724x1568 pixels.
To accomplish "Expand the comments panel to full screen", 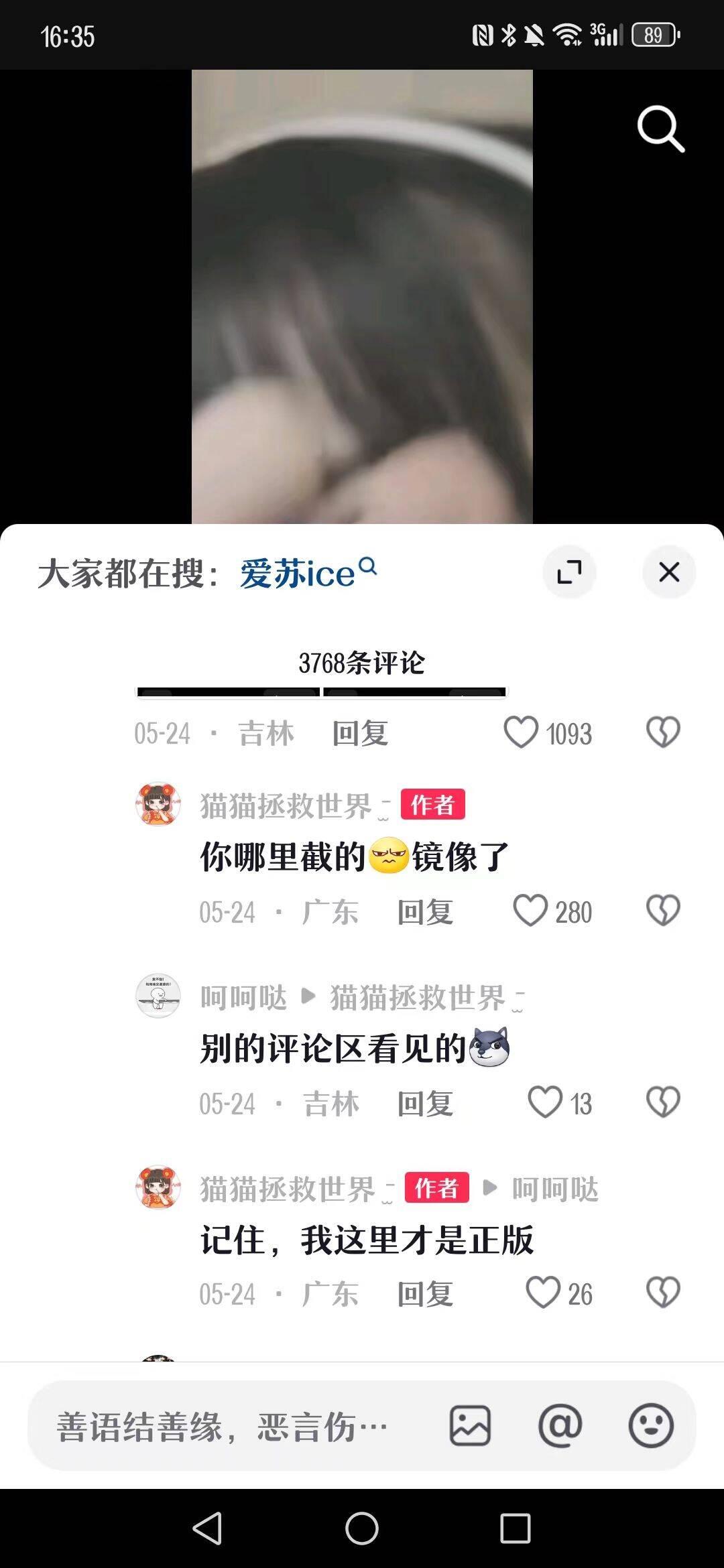I will pos(569,572).
